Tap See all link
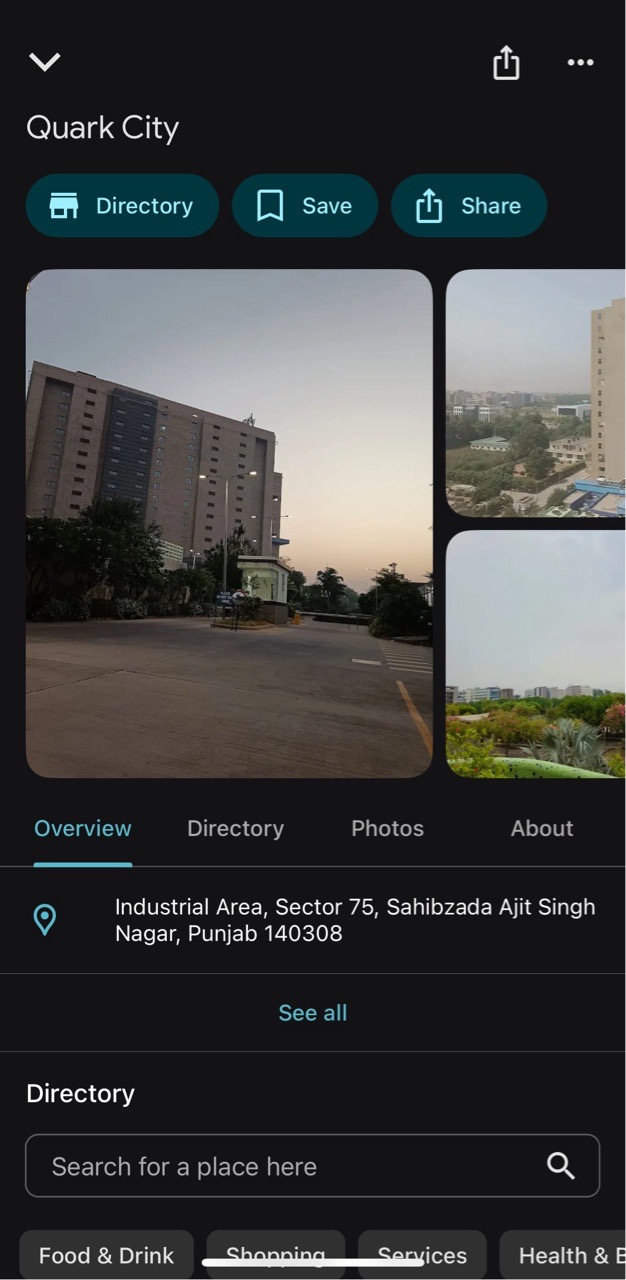The height and width of the screenshot is (1280, 626). pyautogui.click(x=313, y=1013)
